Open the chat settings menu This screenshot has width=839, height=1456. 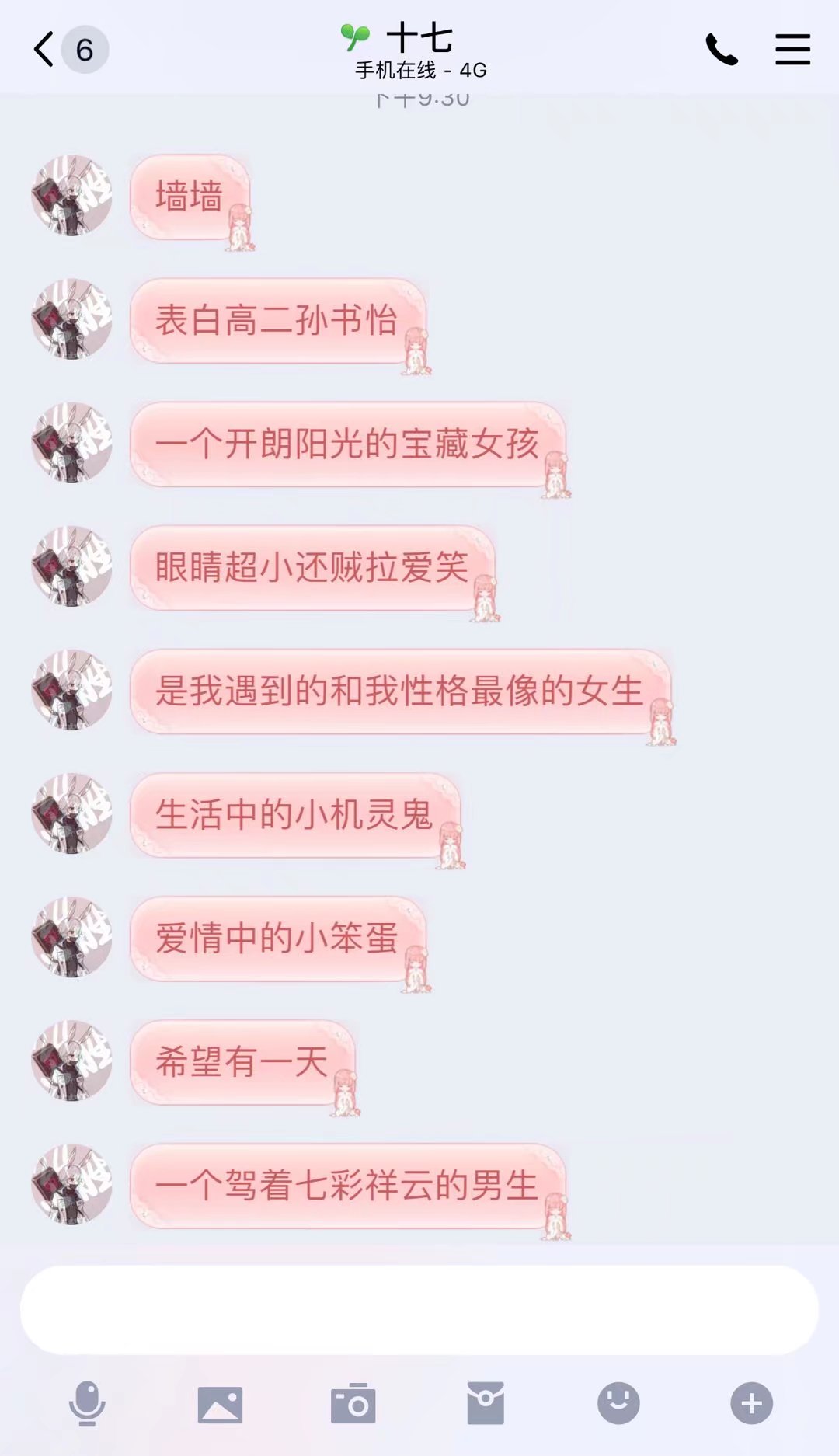click(792, 50)
